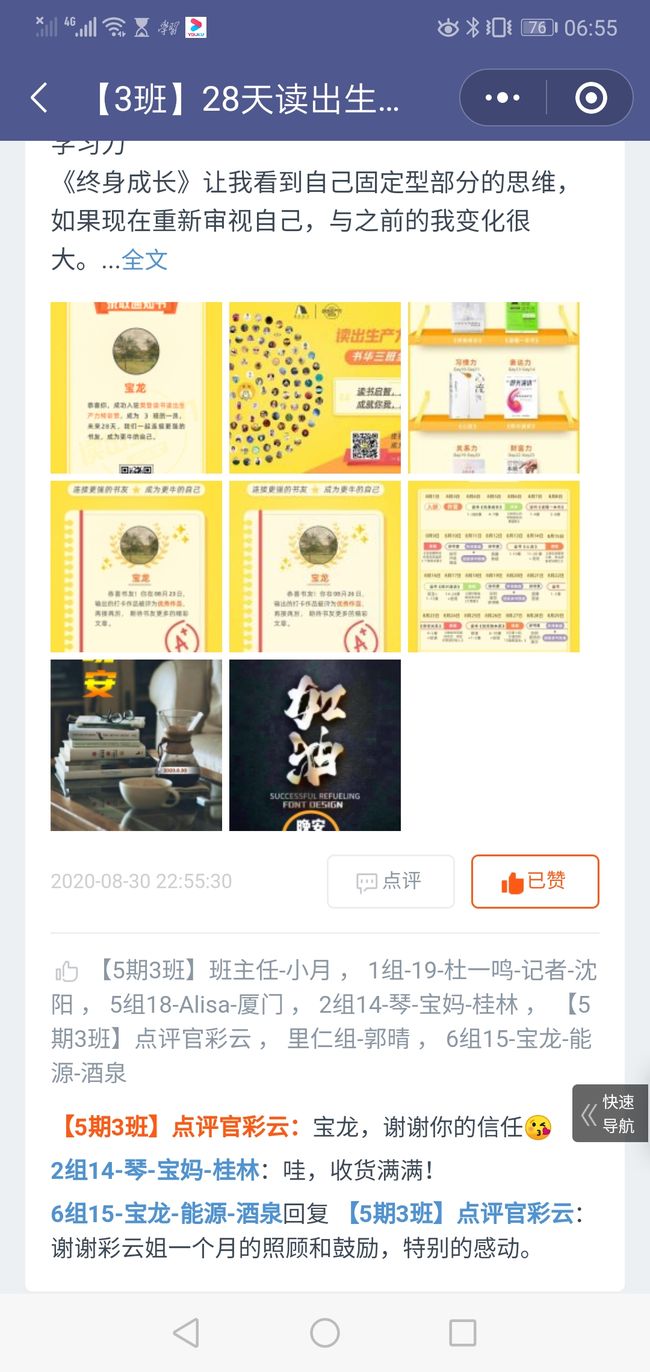Expand the post via 全文 link

click(x=145, y=260)
